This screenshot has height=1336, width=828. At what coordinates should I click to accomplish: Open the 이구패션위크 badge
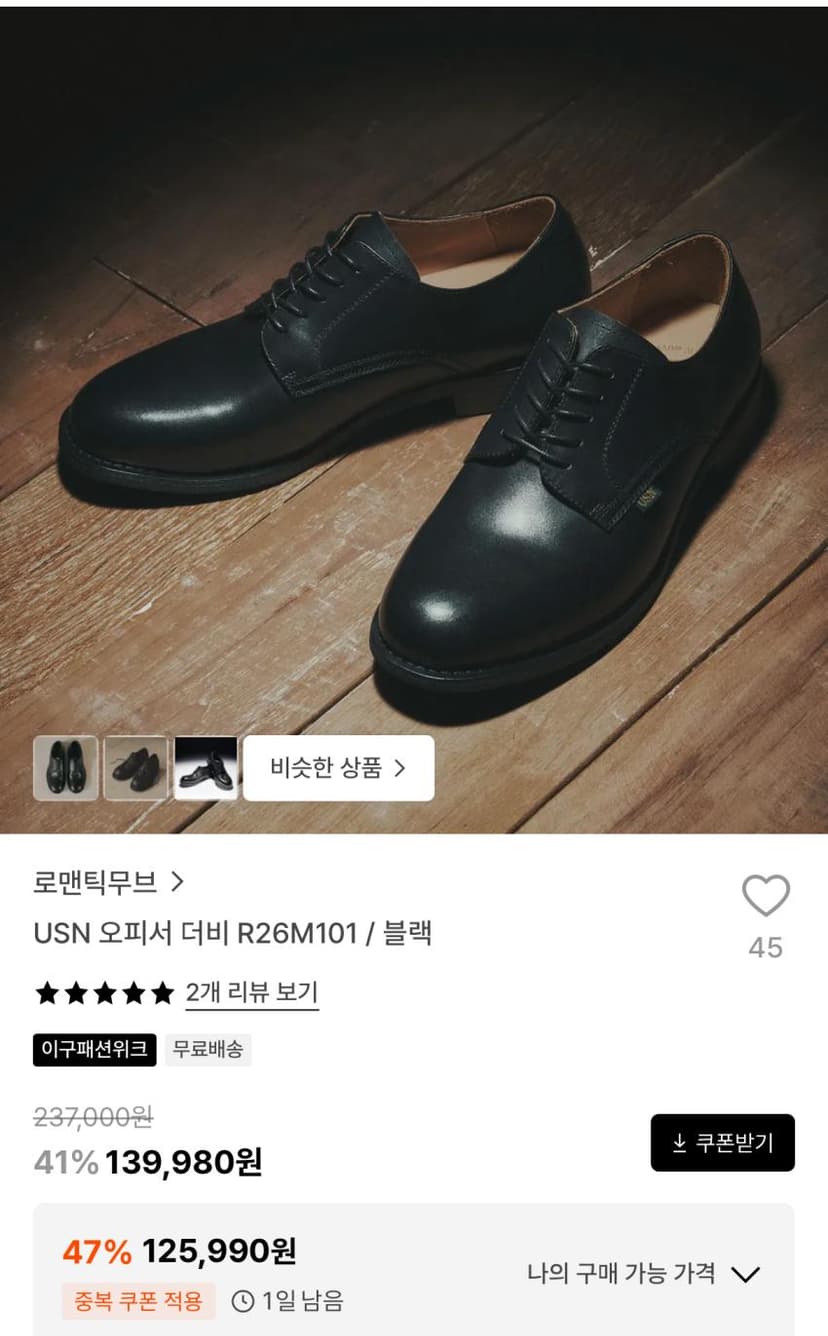(x=95, y=1049)
